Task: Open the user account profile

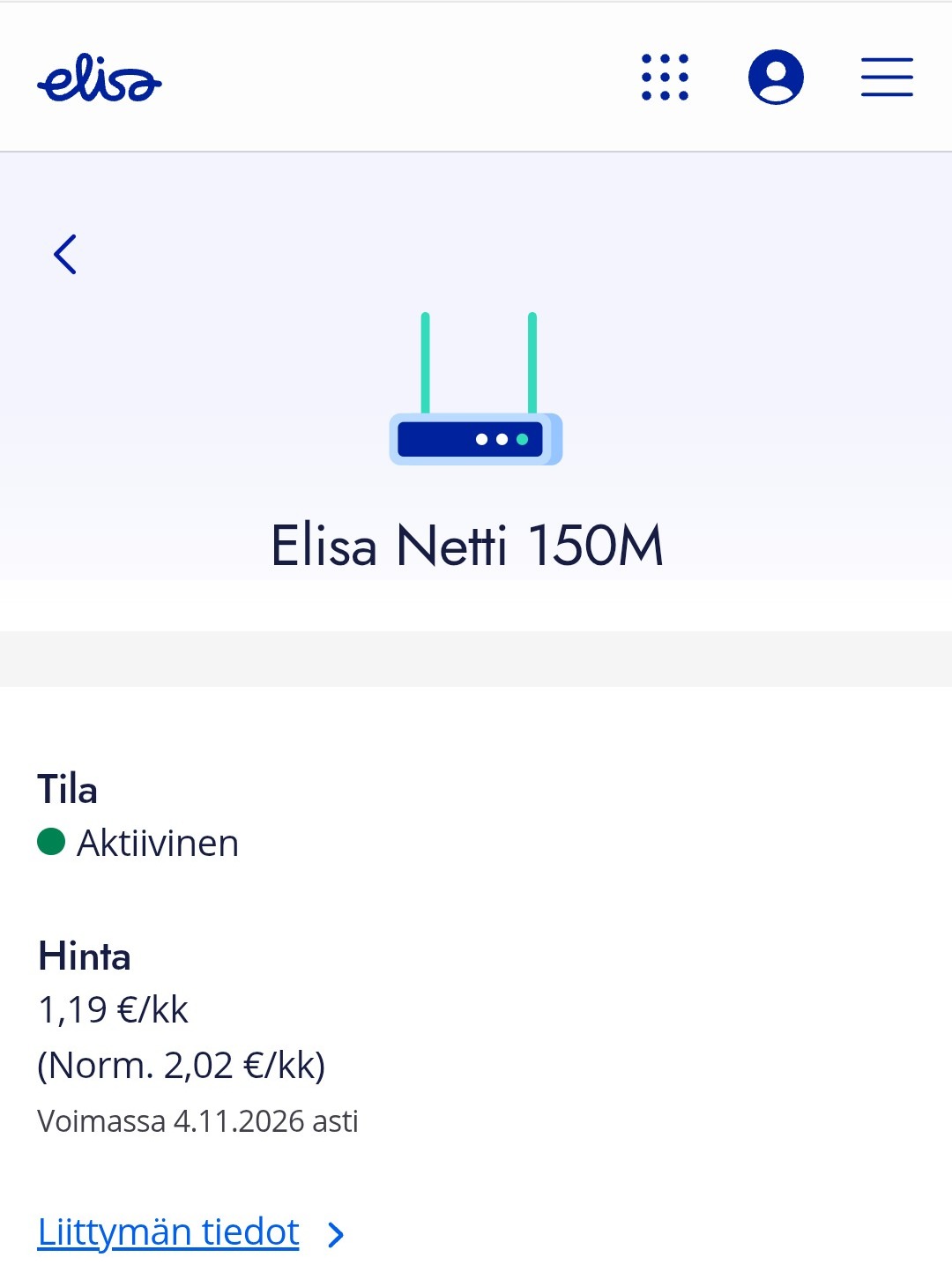Action: (x=776, y=78)
